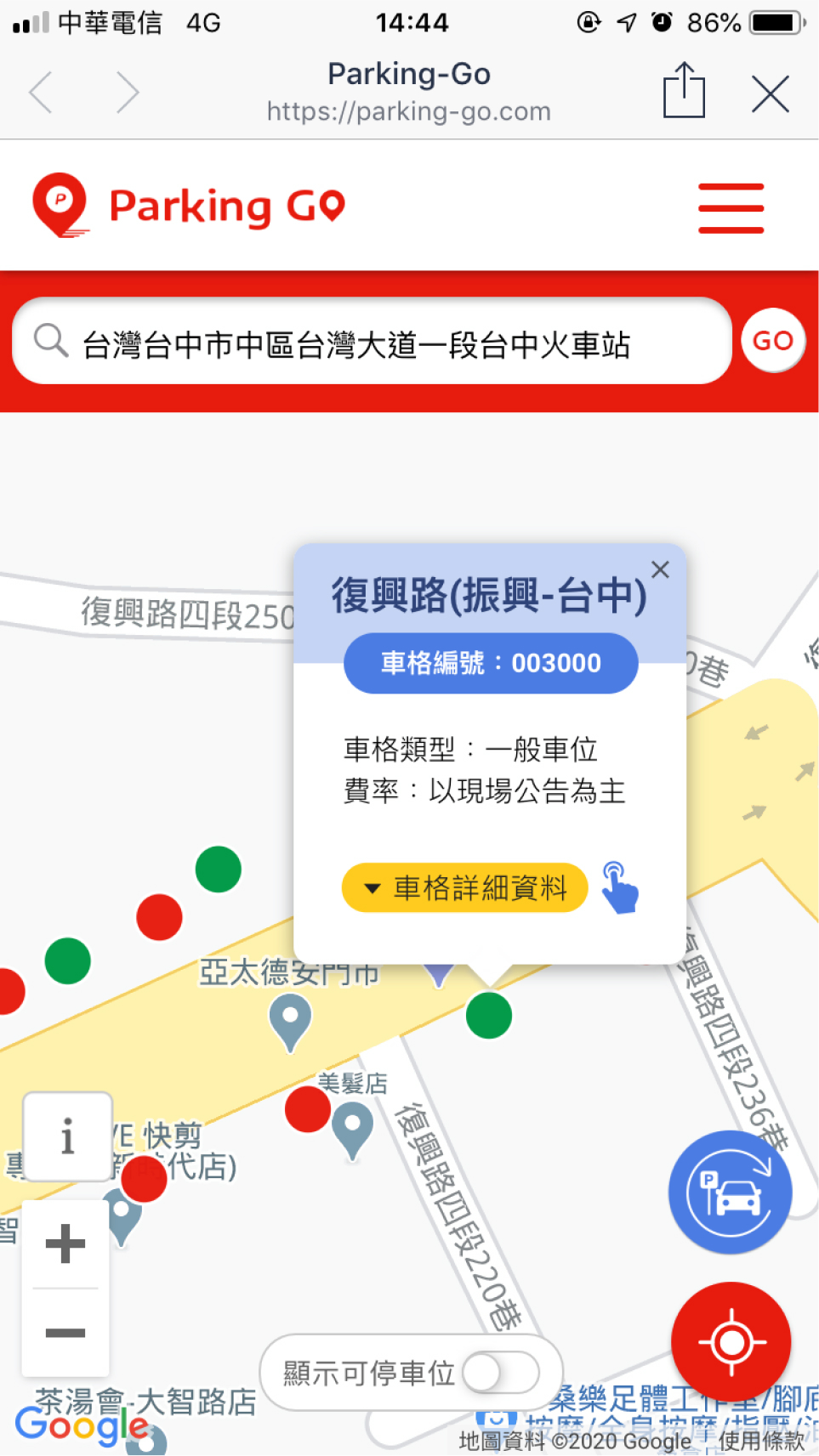The image size is (819, 1456).
Task: Go back to the previous page
Action: (x=42, y=92)
